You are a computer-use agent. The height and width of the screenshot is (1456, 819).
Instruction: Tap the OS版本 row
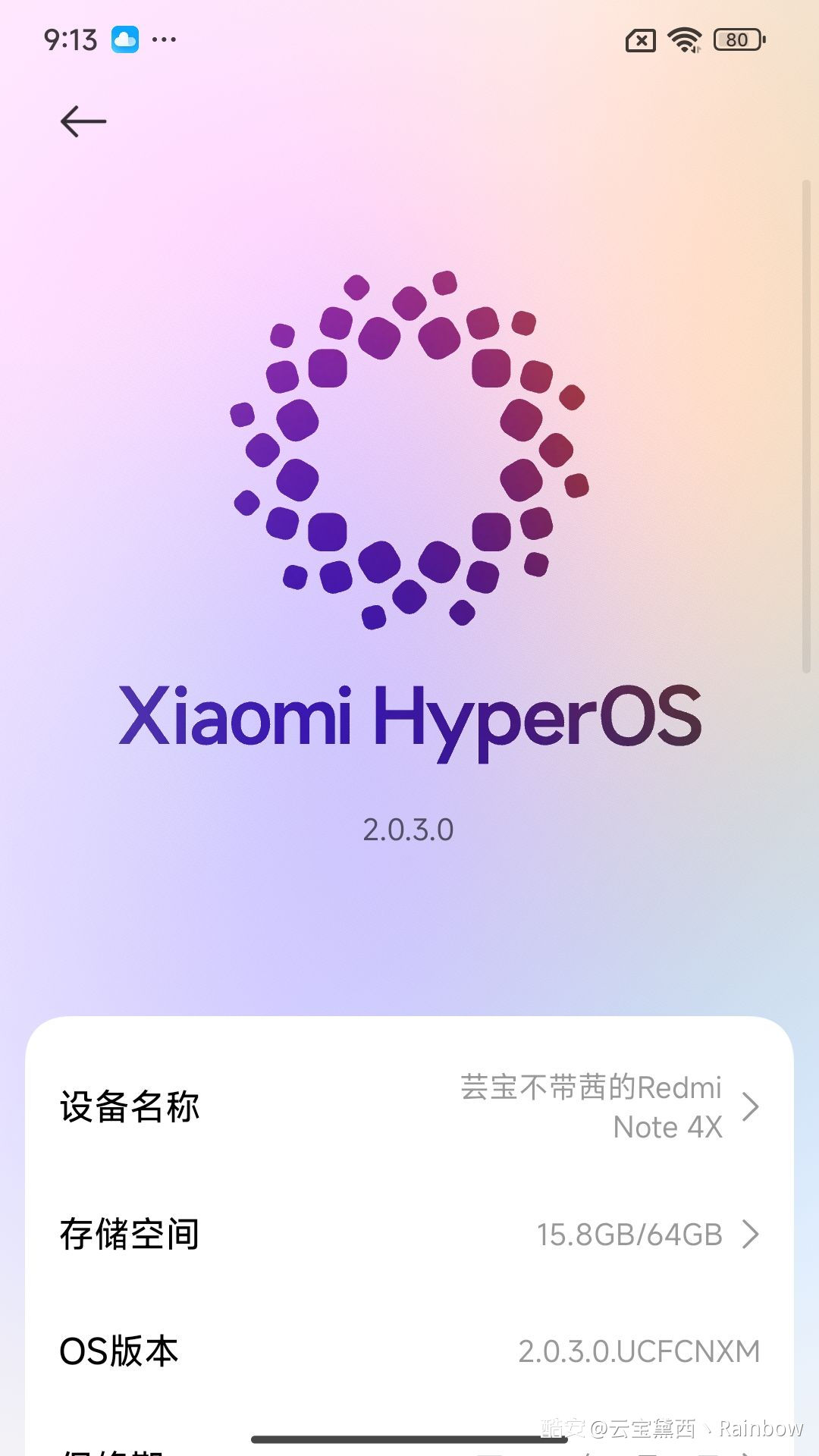(409, 1351)
